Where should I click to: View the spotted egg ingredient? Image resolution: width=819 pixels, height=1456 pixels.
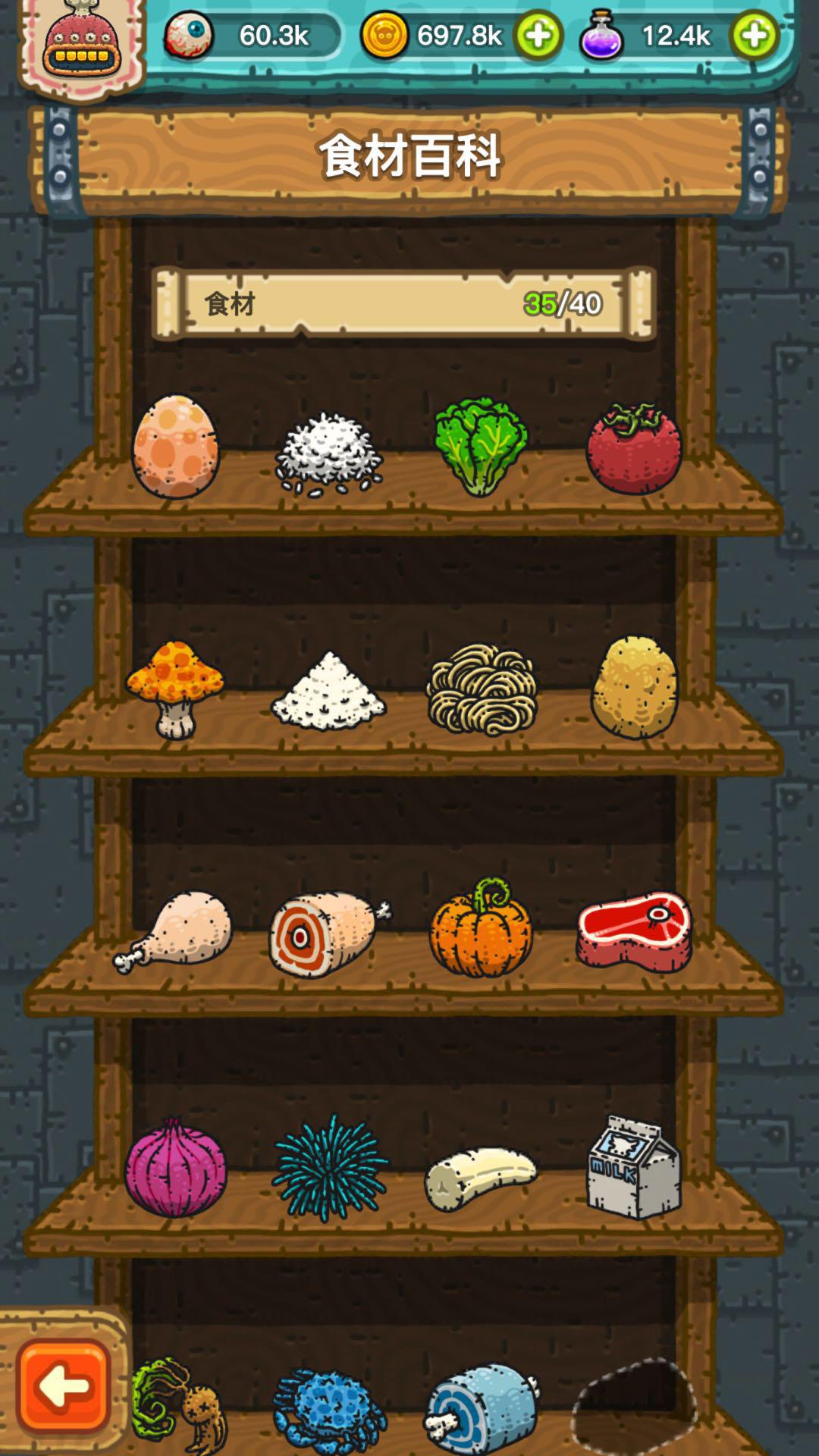176,446
